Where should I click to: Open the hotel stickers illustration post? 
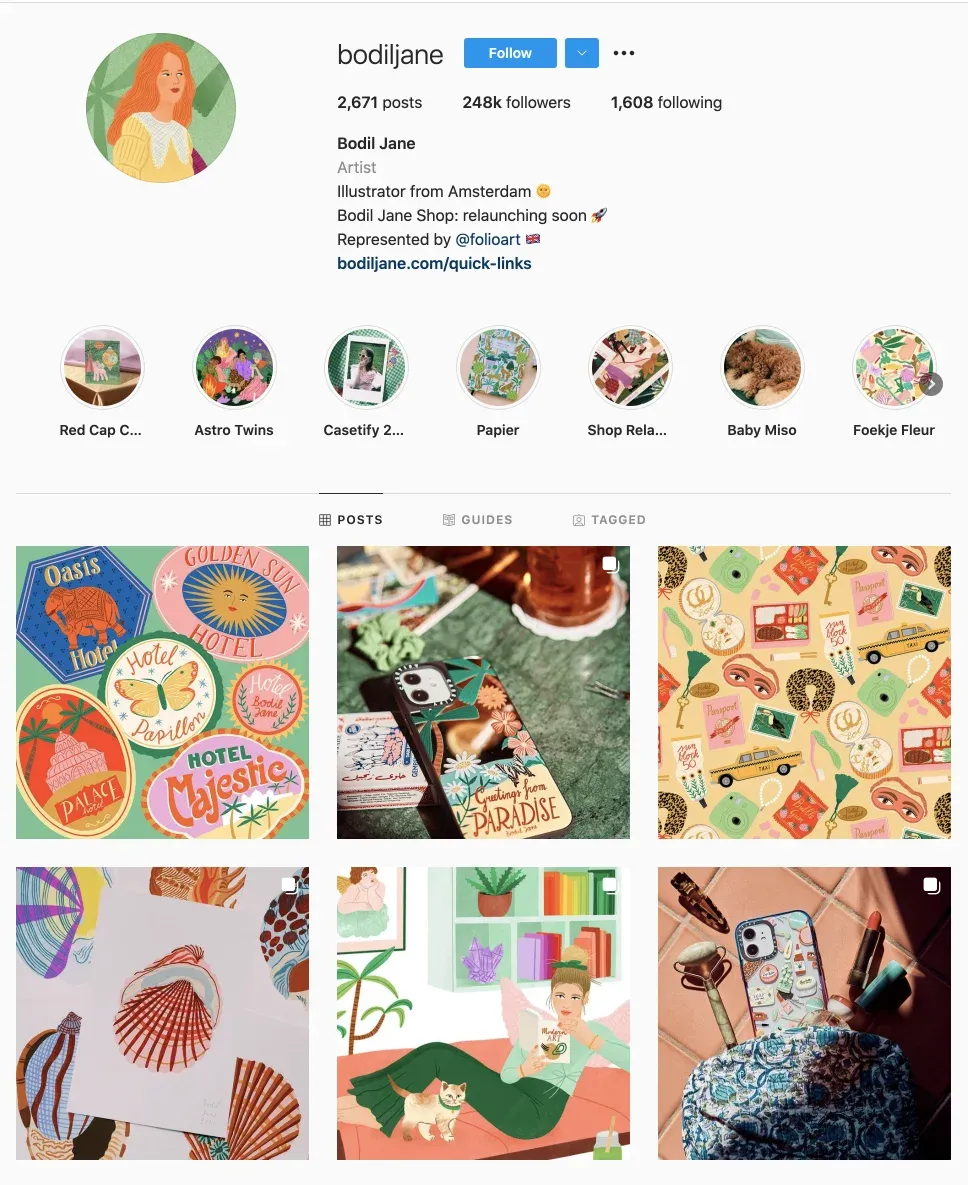click(x=162, y=692)
